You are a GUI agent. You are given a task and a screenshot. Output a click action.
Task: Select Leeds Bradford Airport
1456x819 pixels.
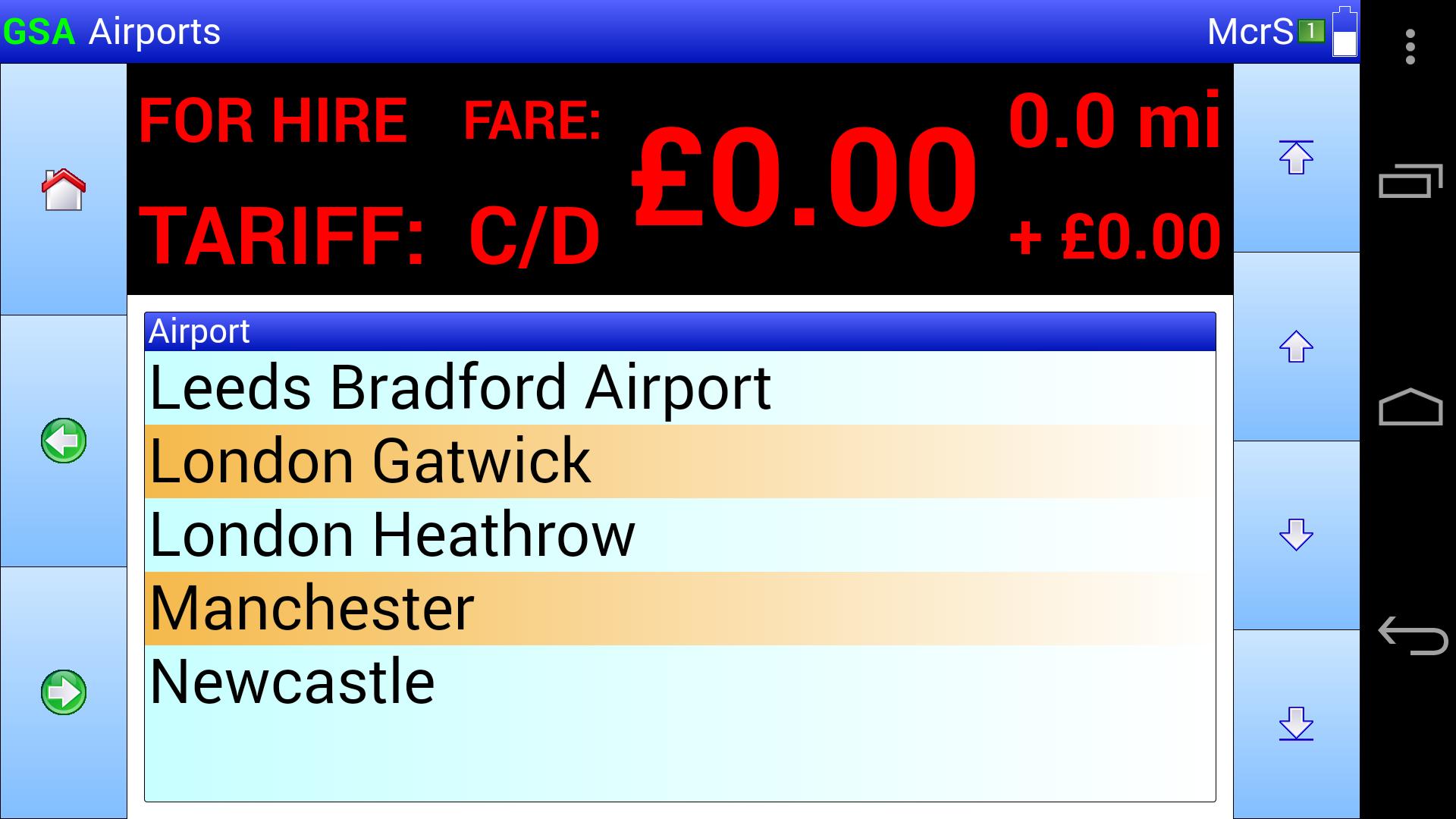click(x=679, y=388)
